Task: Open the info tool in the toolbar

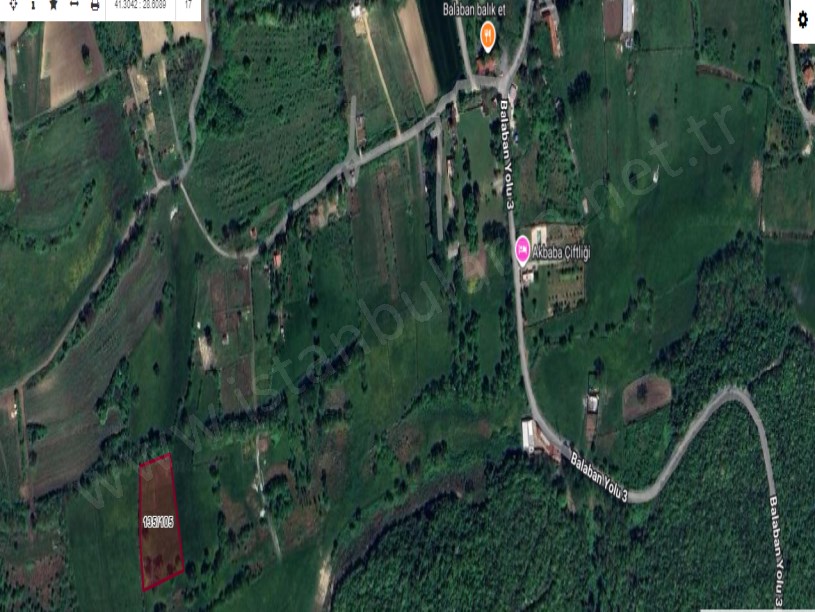Action: click(32, 5)
